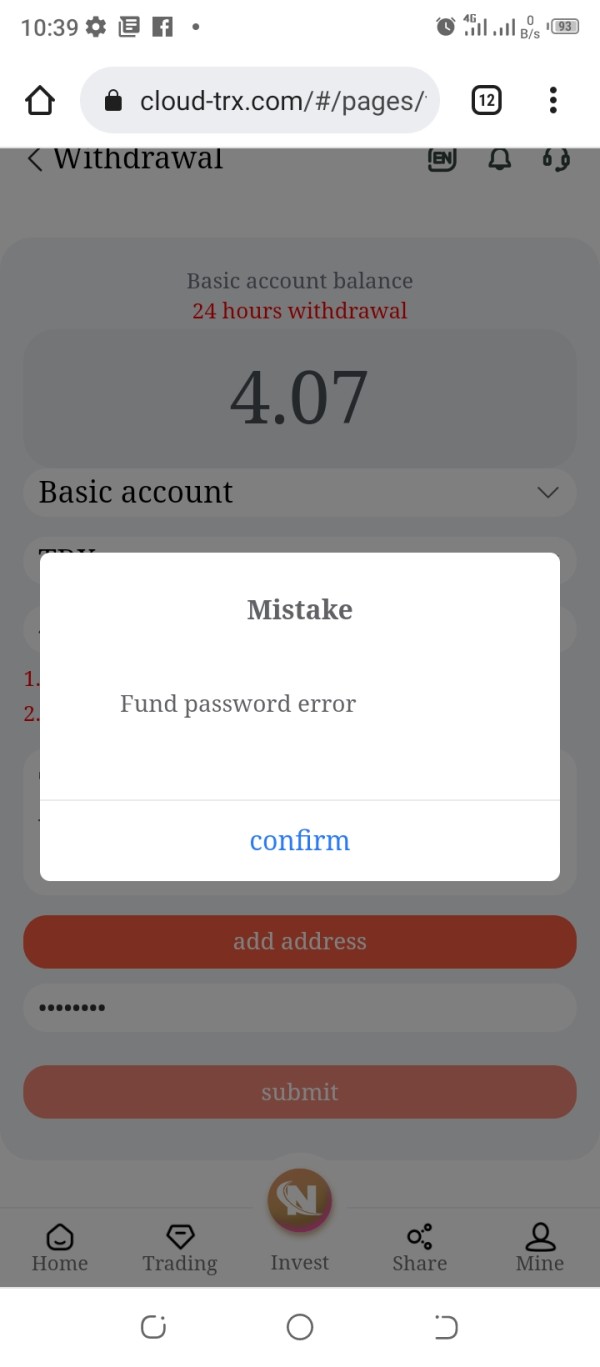Switch to the Share tab
The height and width of the screenshot is (1367, 600).
click(x=420, y=1248)
